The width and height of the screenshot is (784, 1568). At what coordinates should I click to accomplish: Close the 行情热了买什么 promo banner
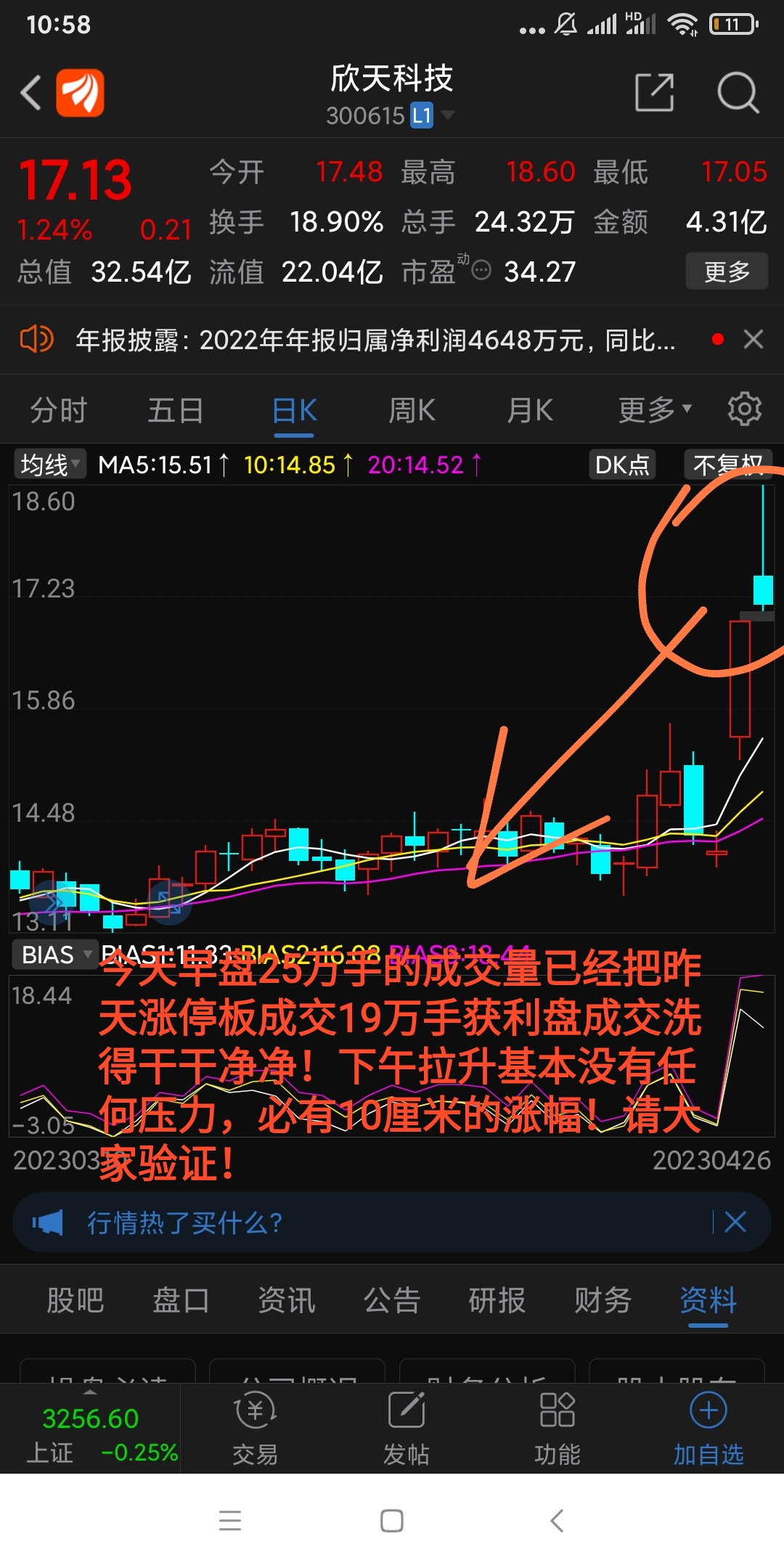click(735, 1222)
